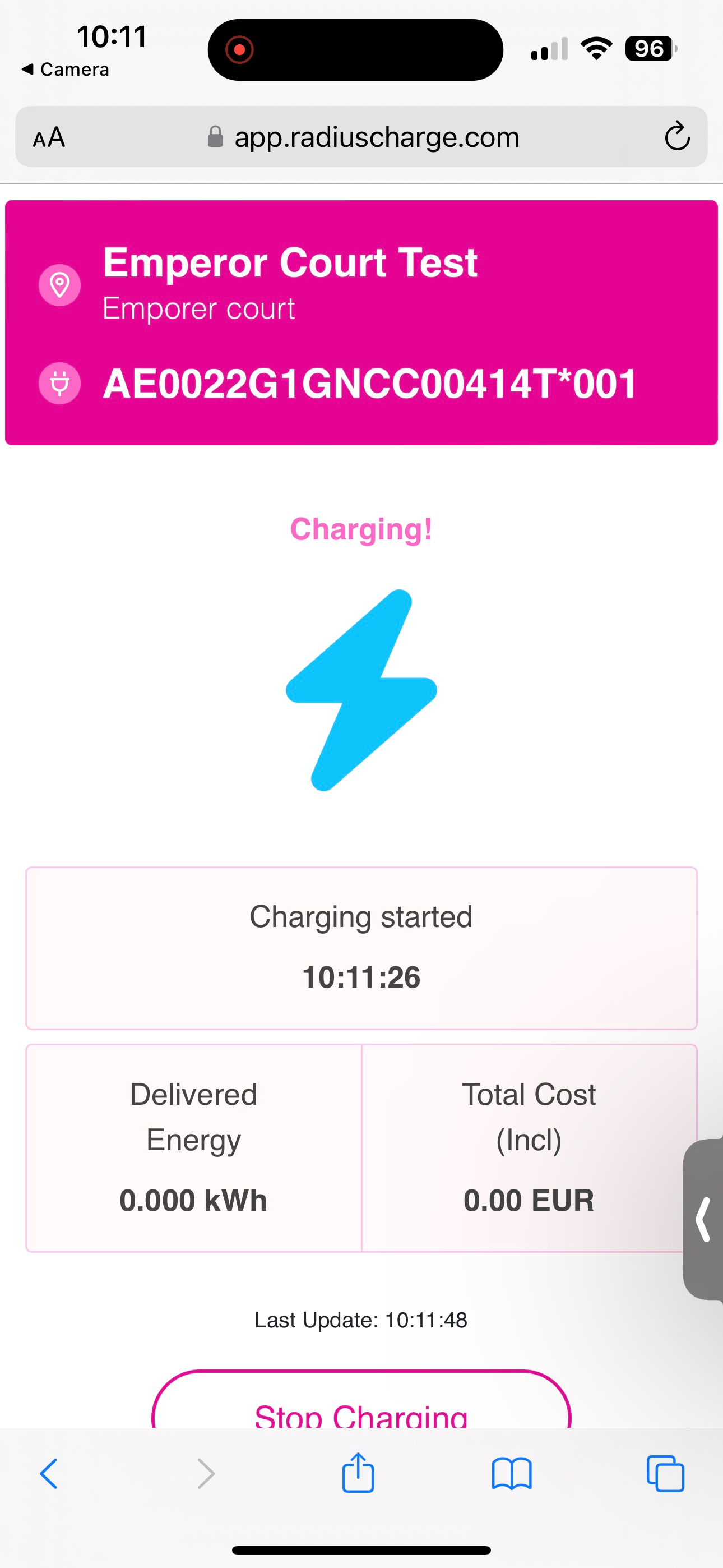Go back to the previous page

[x=49, y=1474]
